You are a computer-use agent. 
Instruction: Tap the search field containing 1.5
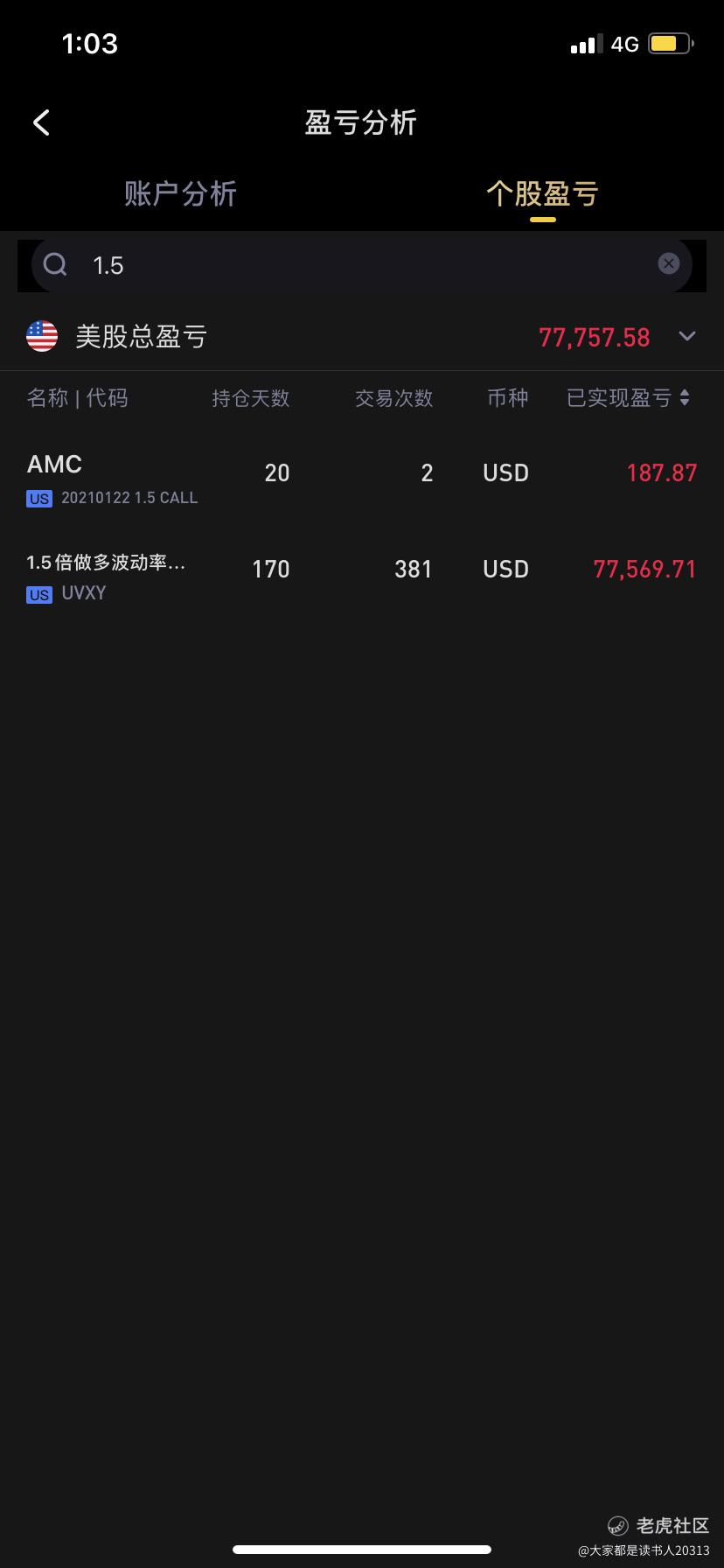pyautogui.click(x=361, y=264)
